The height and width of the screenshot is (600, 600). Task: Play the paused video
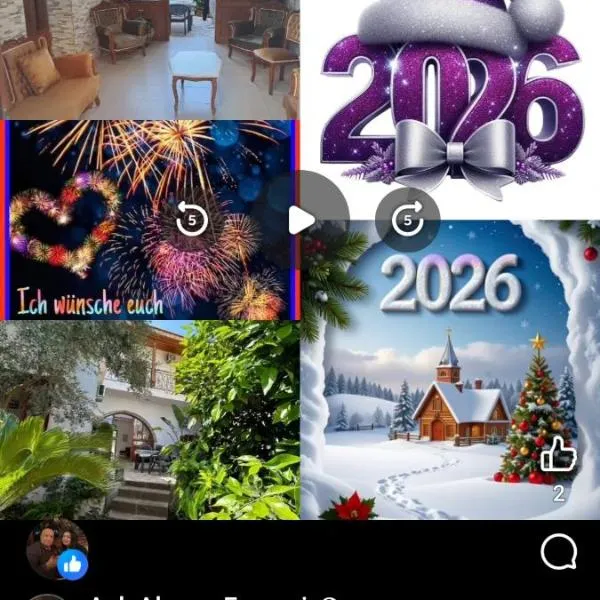pos(301,220)
